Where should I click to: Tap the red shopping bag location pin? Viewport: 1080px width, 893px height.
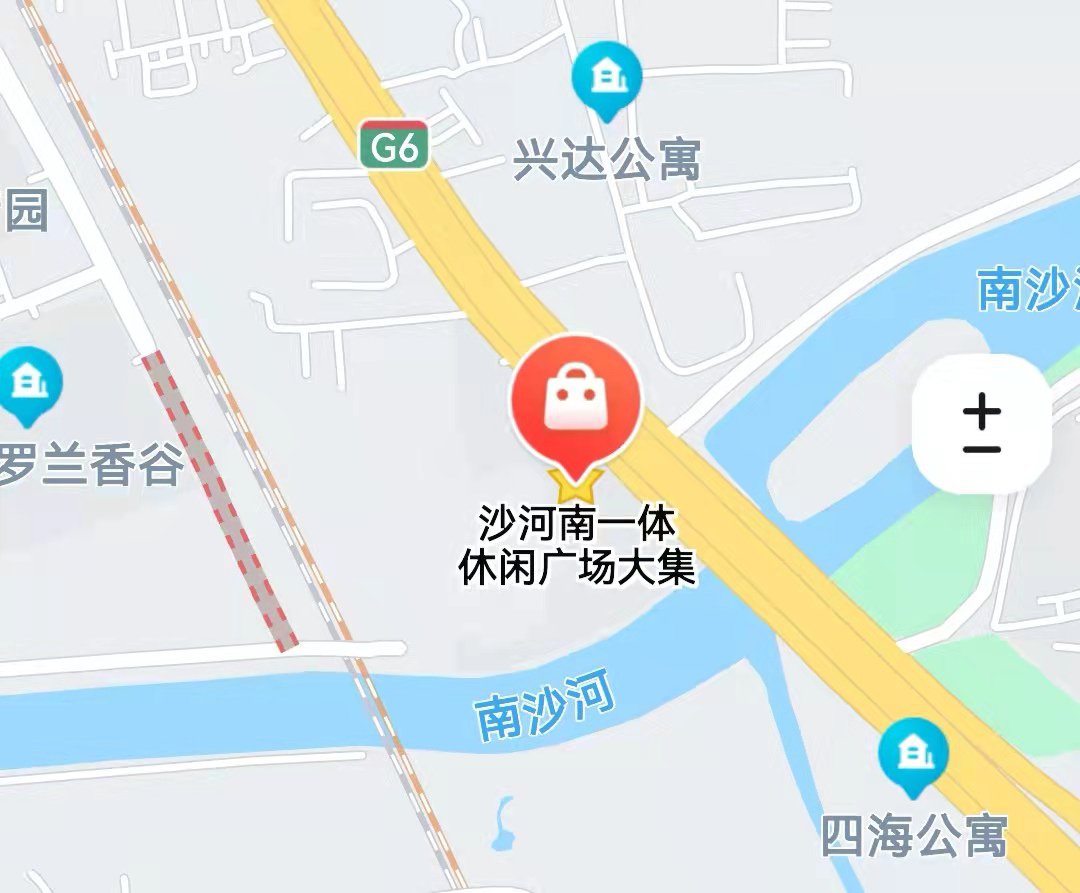575,400
